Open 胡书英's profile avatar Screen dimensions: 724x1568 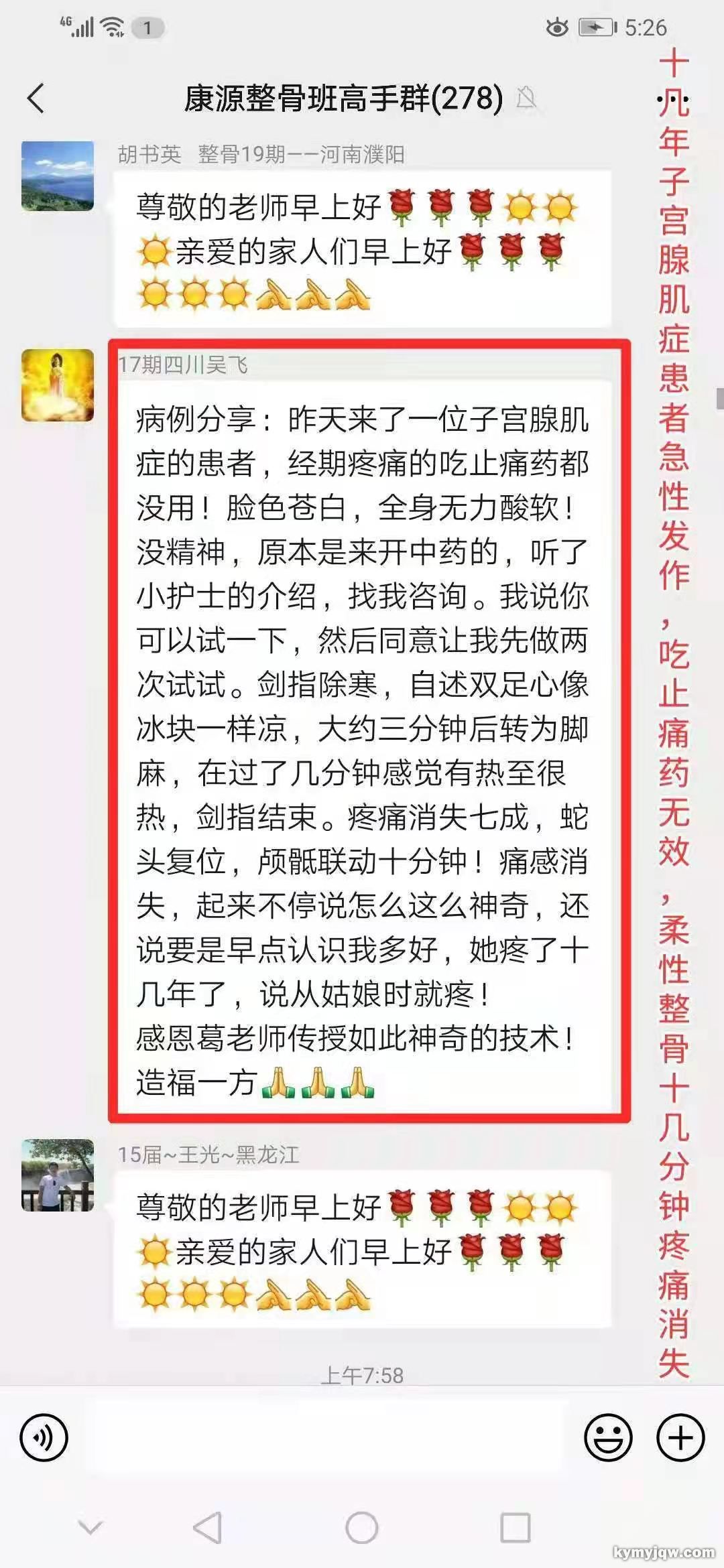click(58, 176)
